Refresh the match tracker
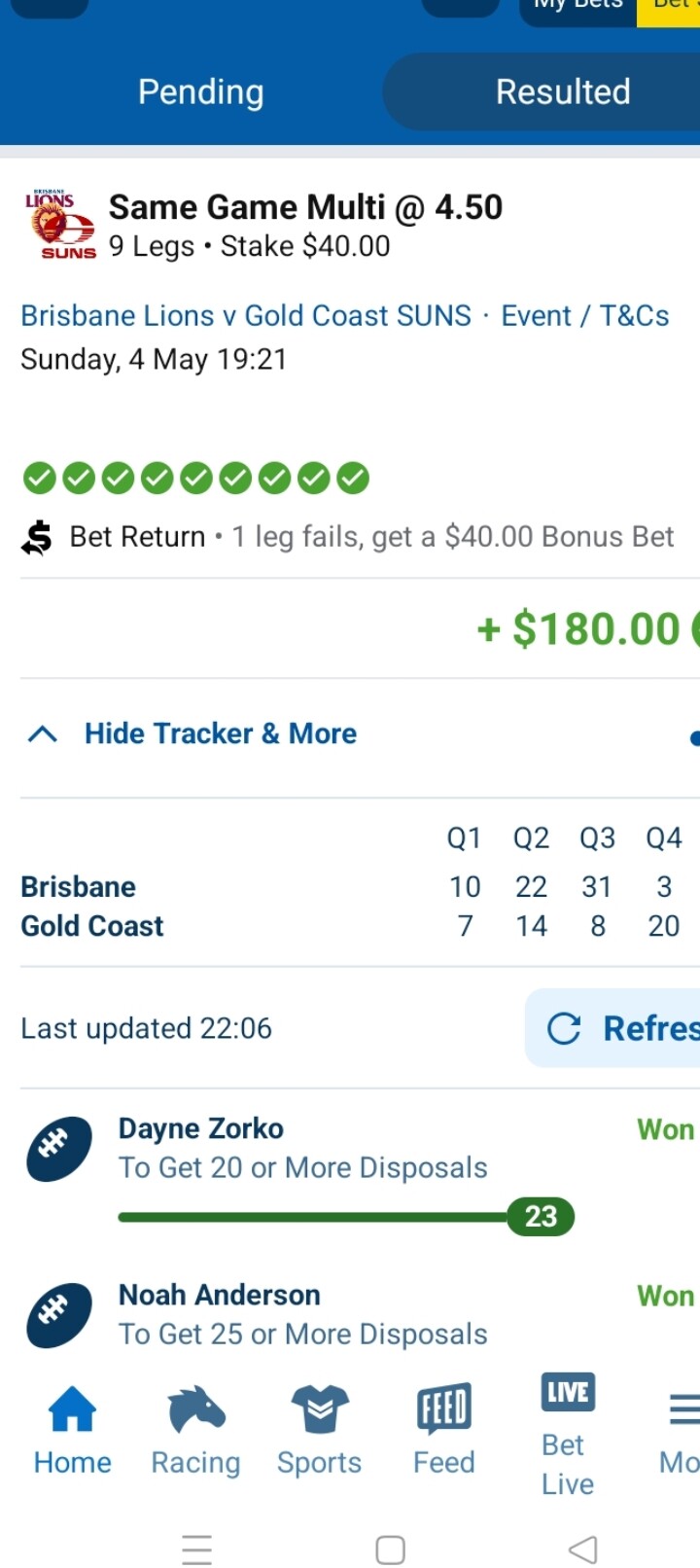The height and width of the screenshot is (1568, 700). click(x=614, y=1028)
